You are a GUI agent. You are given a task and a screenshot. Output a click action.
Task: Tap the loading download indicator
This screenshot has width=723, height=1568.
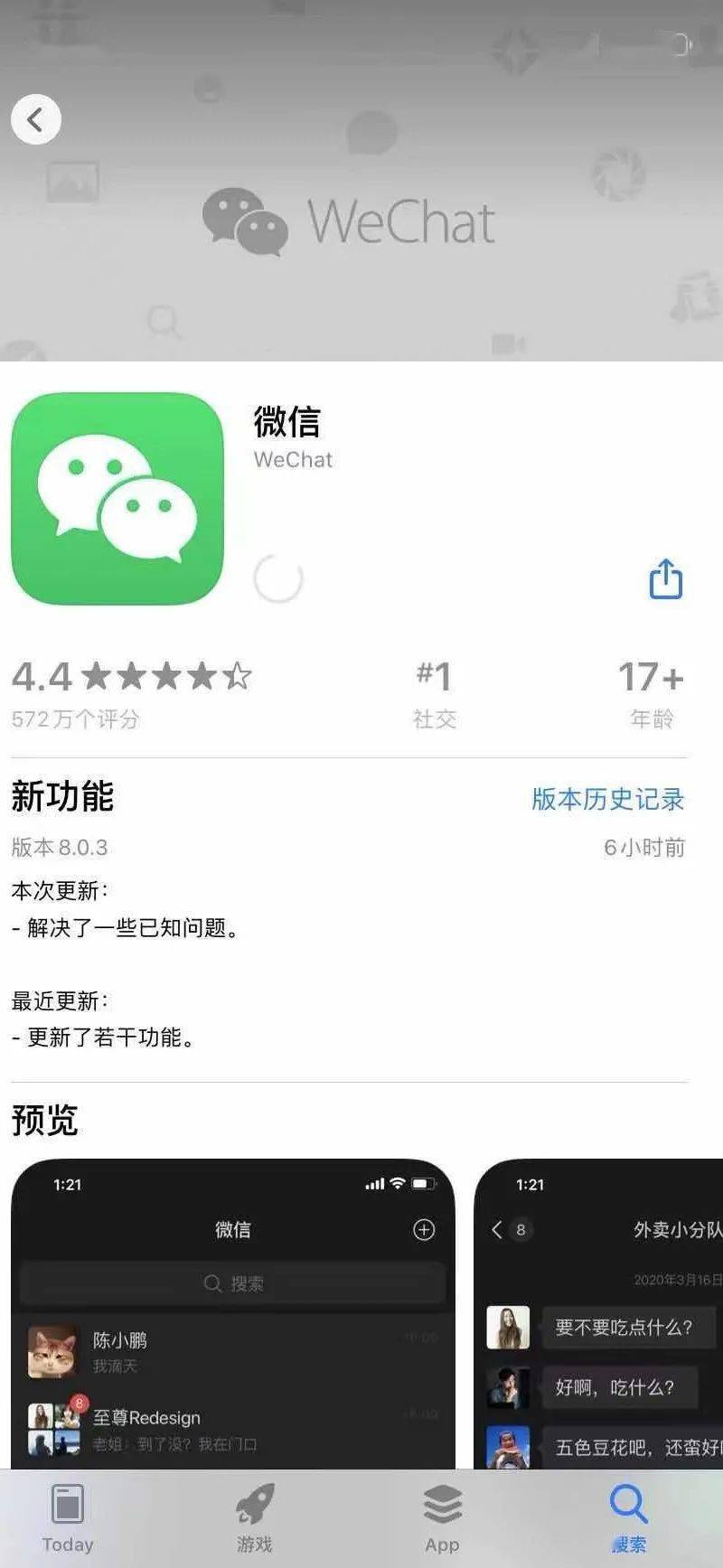pyautogui.click(x=278, y=578)
